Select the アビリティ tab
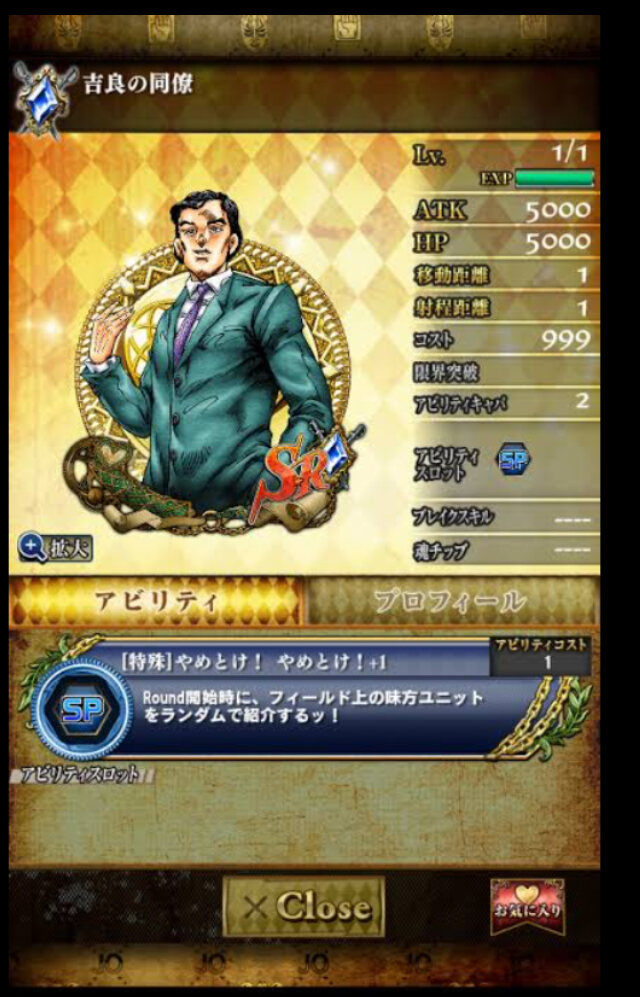Screen dimensions: 640x997 [155, 602]
